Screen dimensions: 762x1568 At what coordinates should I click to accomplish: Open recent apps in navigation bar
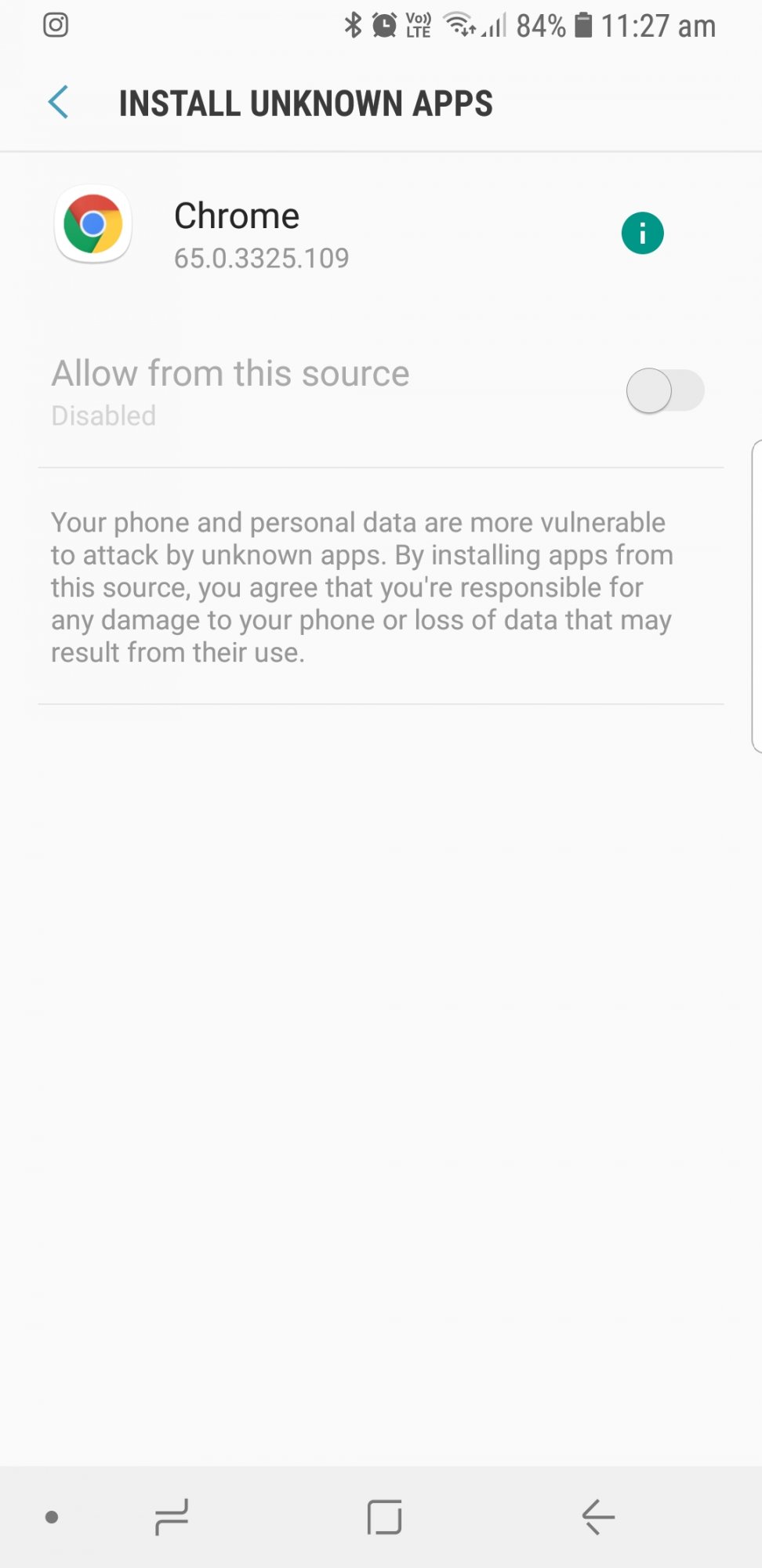172,1517
